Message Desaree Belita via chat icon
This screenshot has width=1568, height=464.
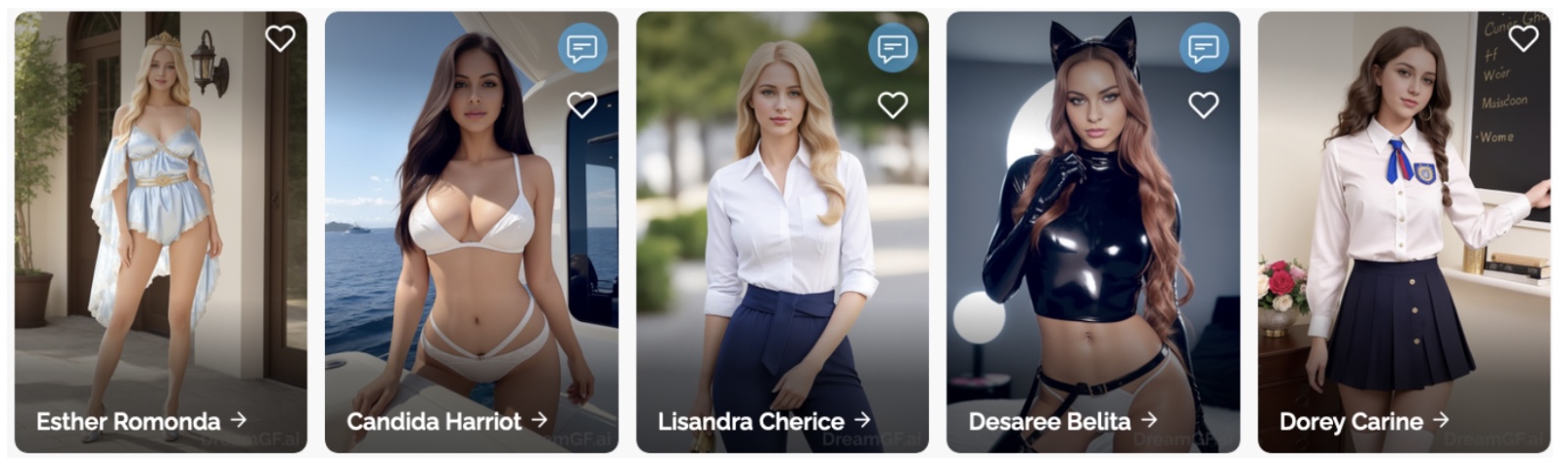(1204, 47)
